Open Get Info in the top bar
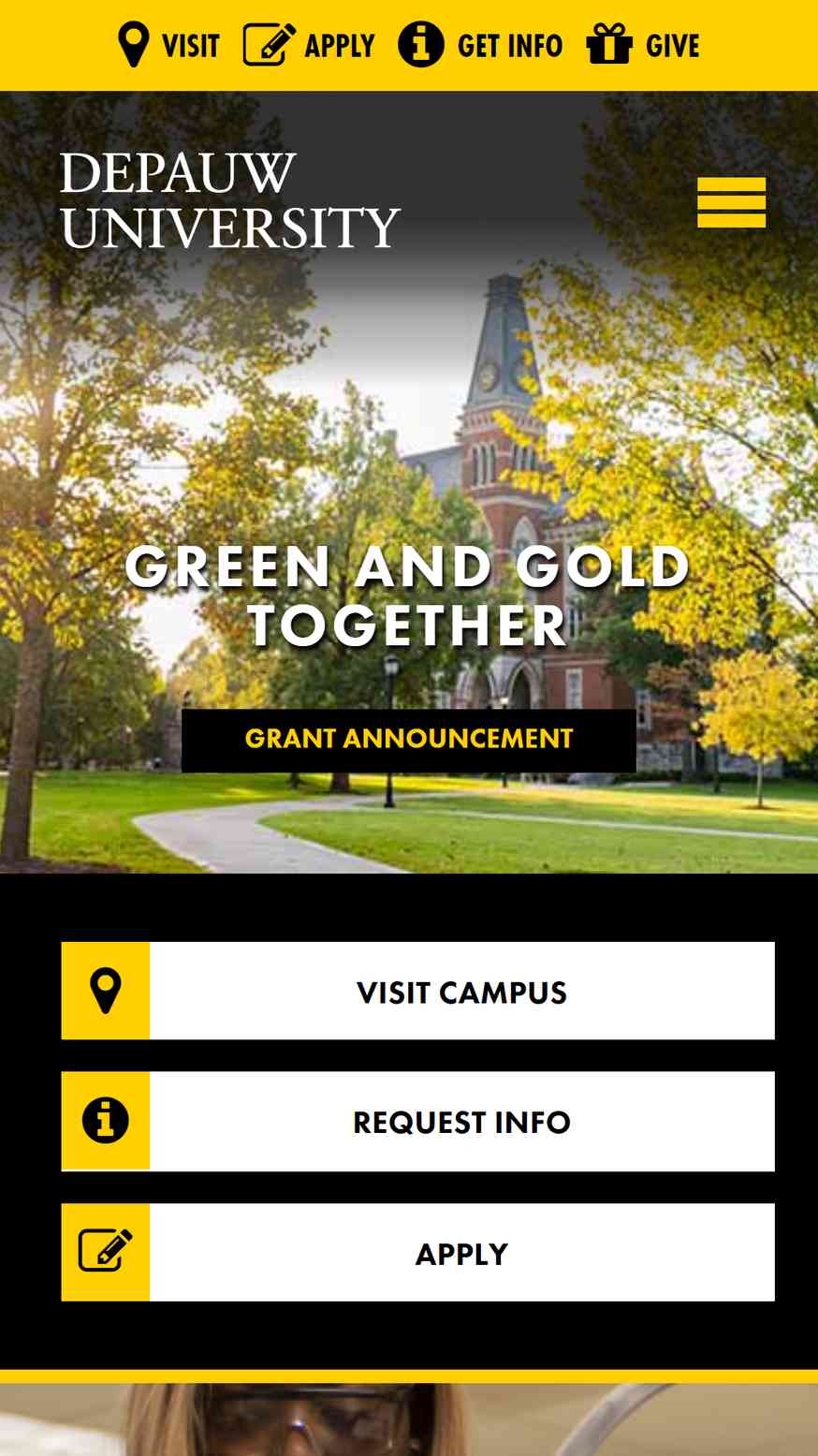818x1456 pixels. pos(481,45)
